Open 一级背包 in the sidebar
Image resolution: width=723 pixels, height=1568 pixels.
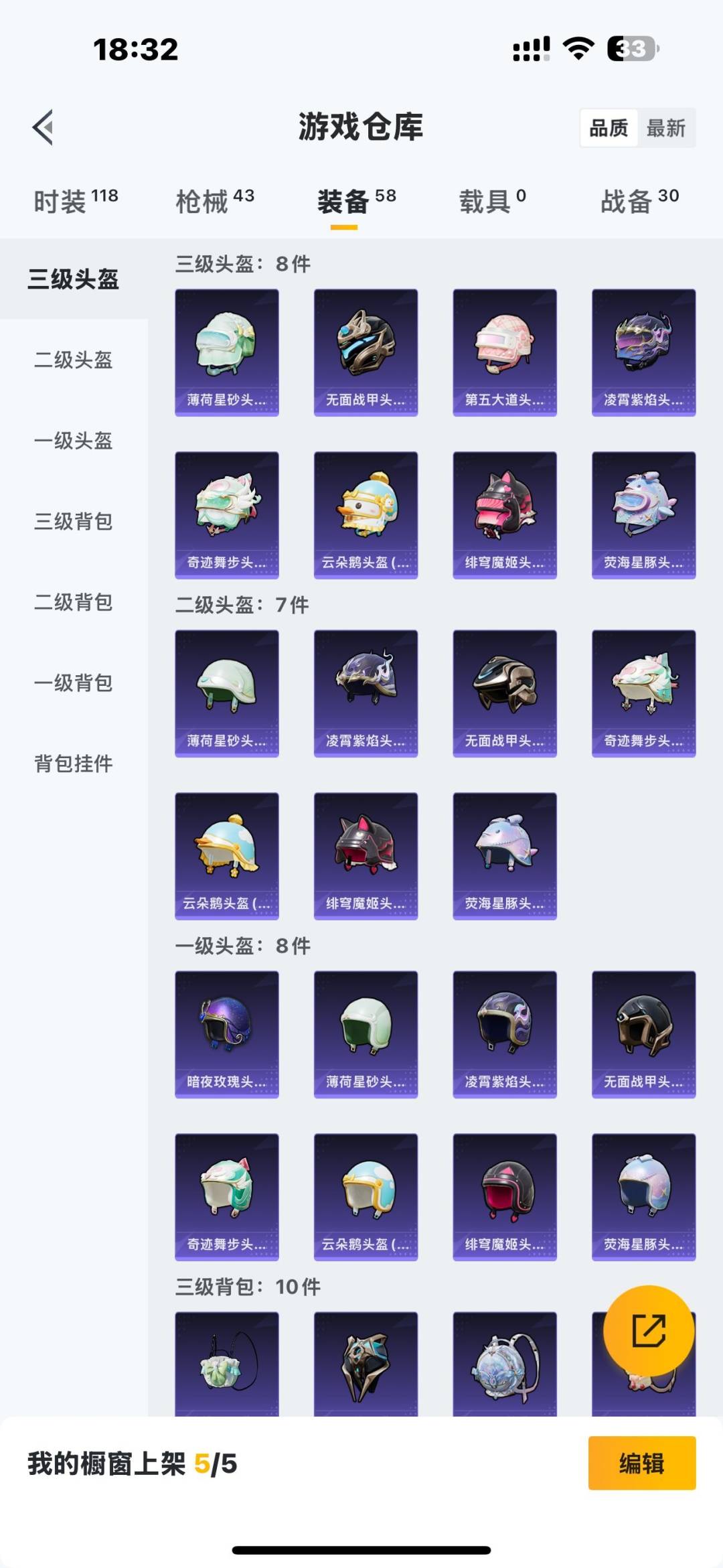(74, 683)
